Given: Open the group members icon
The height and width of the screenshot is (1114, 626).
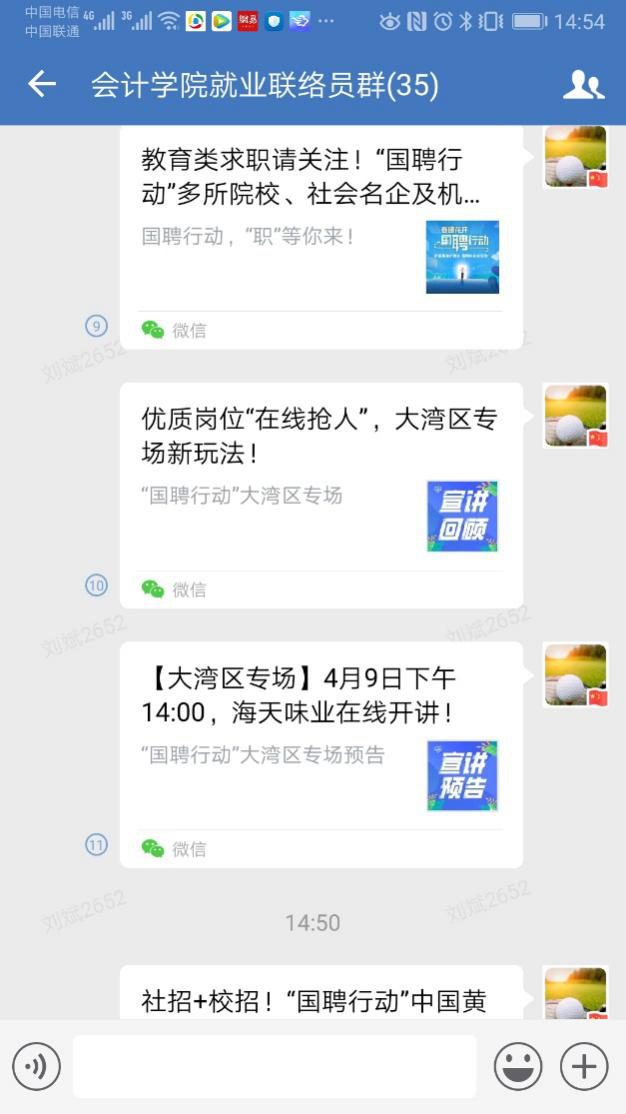Looking at the screenshot, I should click(x=583, y=85).
